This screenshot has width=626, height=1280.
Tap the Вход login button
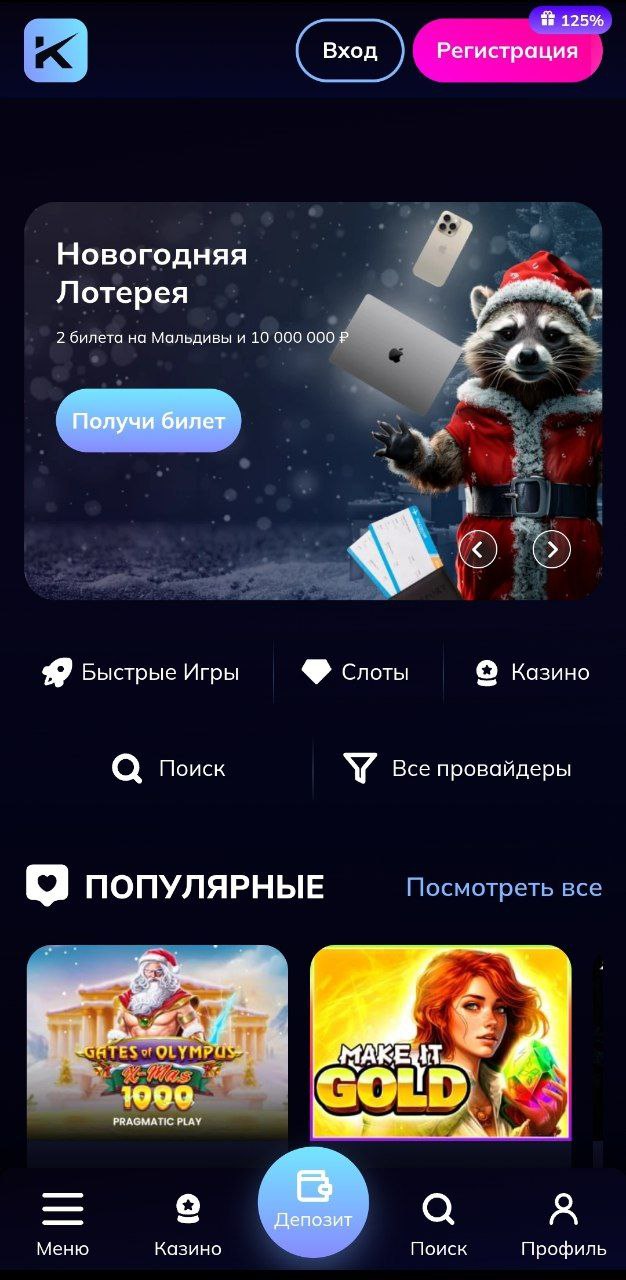coord(350,50)
